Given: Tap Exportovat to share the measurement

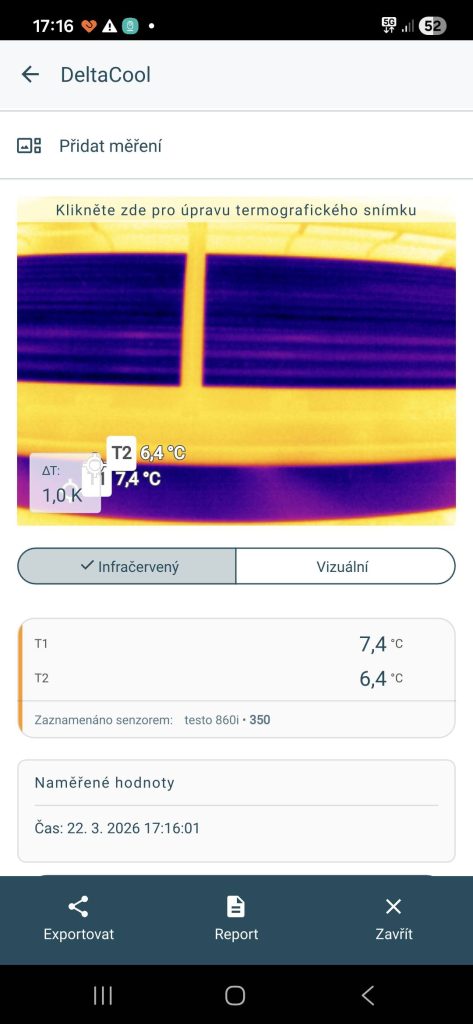Looking at the screenshot, I should pyautogui.click(x=78, y=920).
